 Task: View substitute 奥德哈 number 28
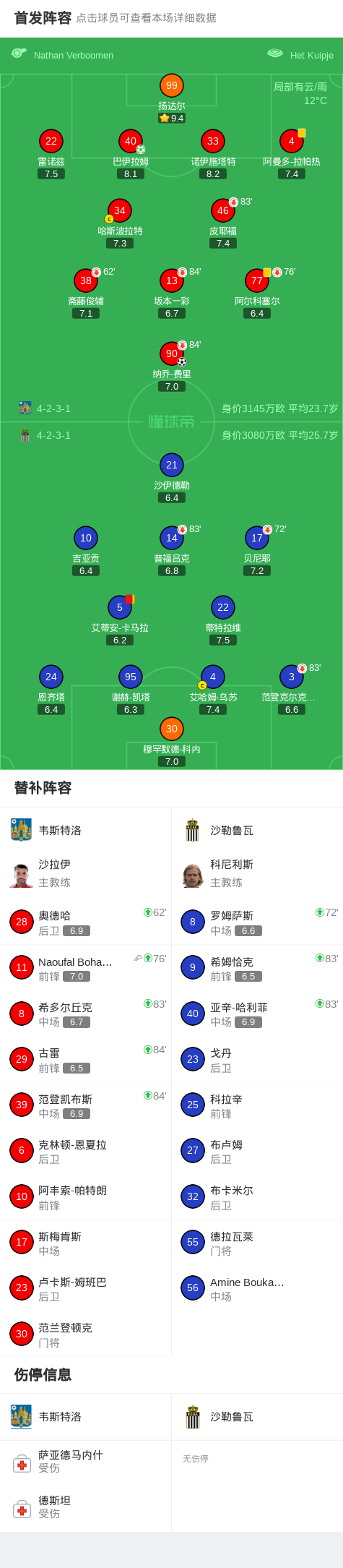(86, 922)
